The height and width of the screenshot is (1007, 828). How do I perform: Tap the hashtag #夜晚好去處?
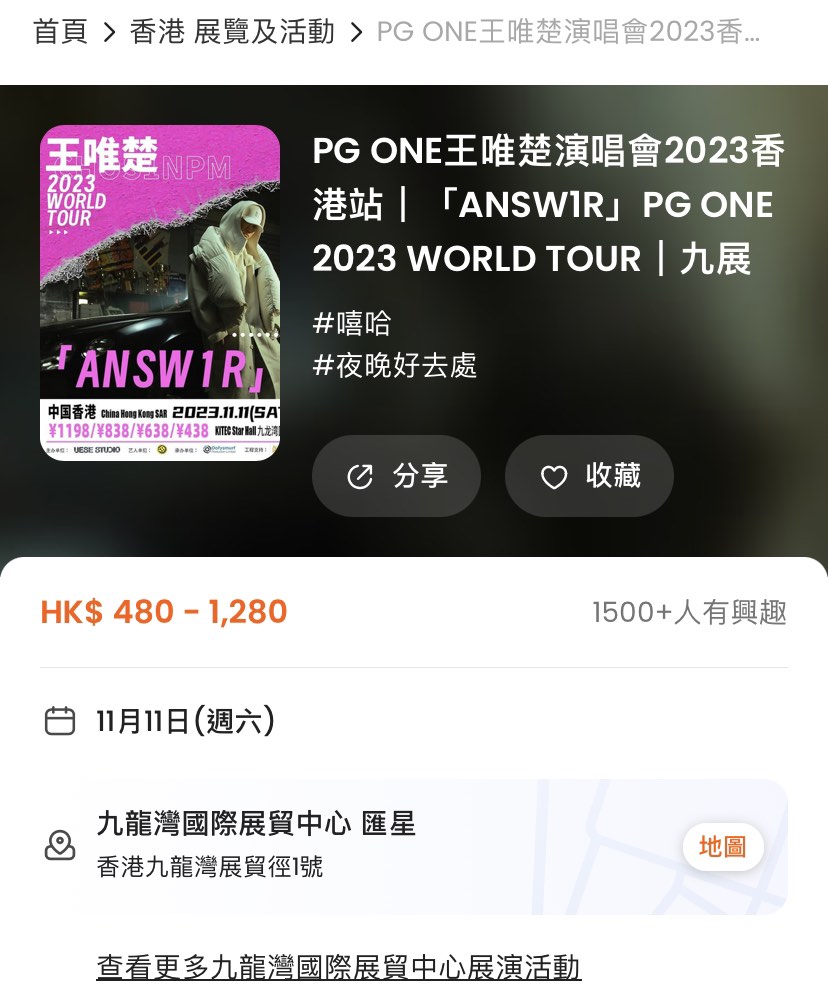(395, 366)
